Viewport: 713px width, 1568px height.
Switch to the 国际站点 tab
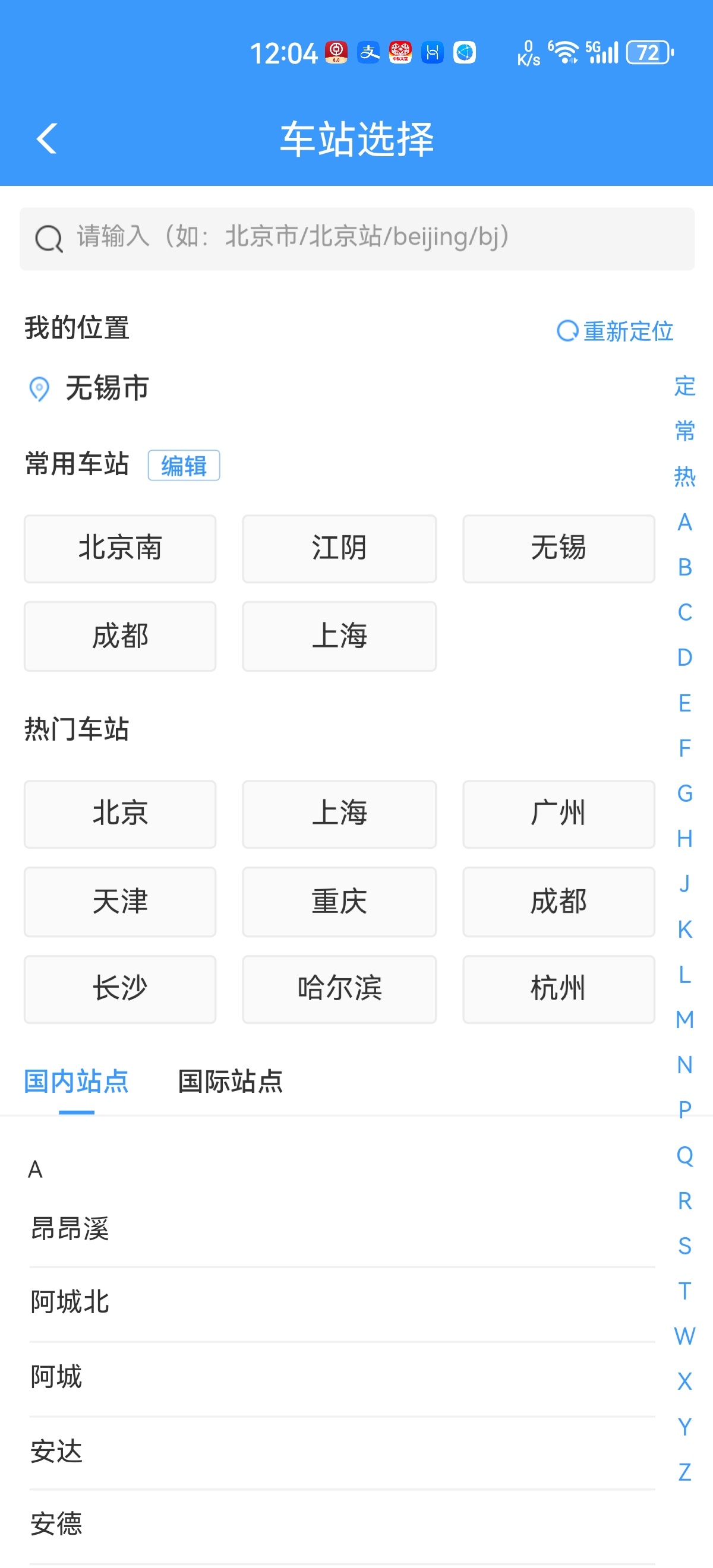pyautogui.click(x=230, y=1082)
